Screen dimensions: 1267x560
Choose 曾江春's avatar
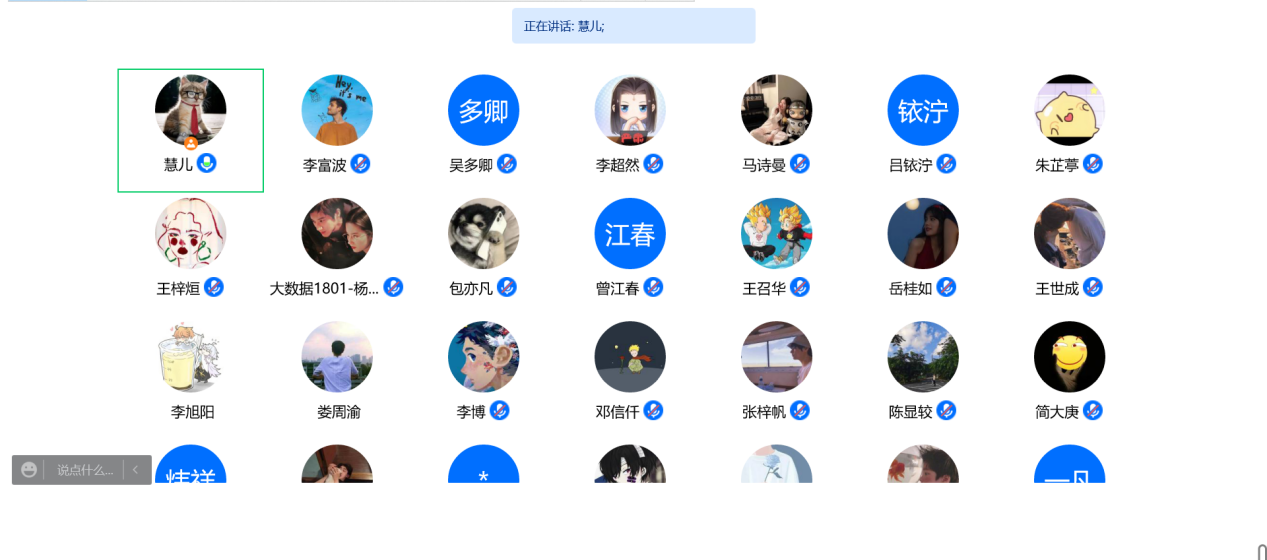click(630, 233)
